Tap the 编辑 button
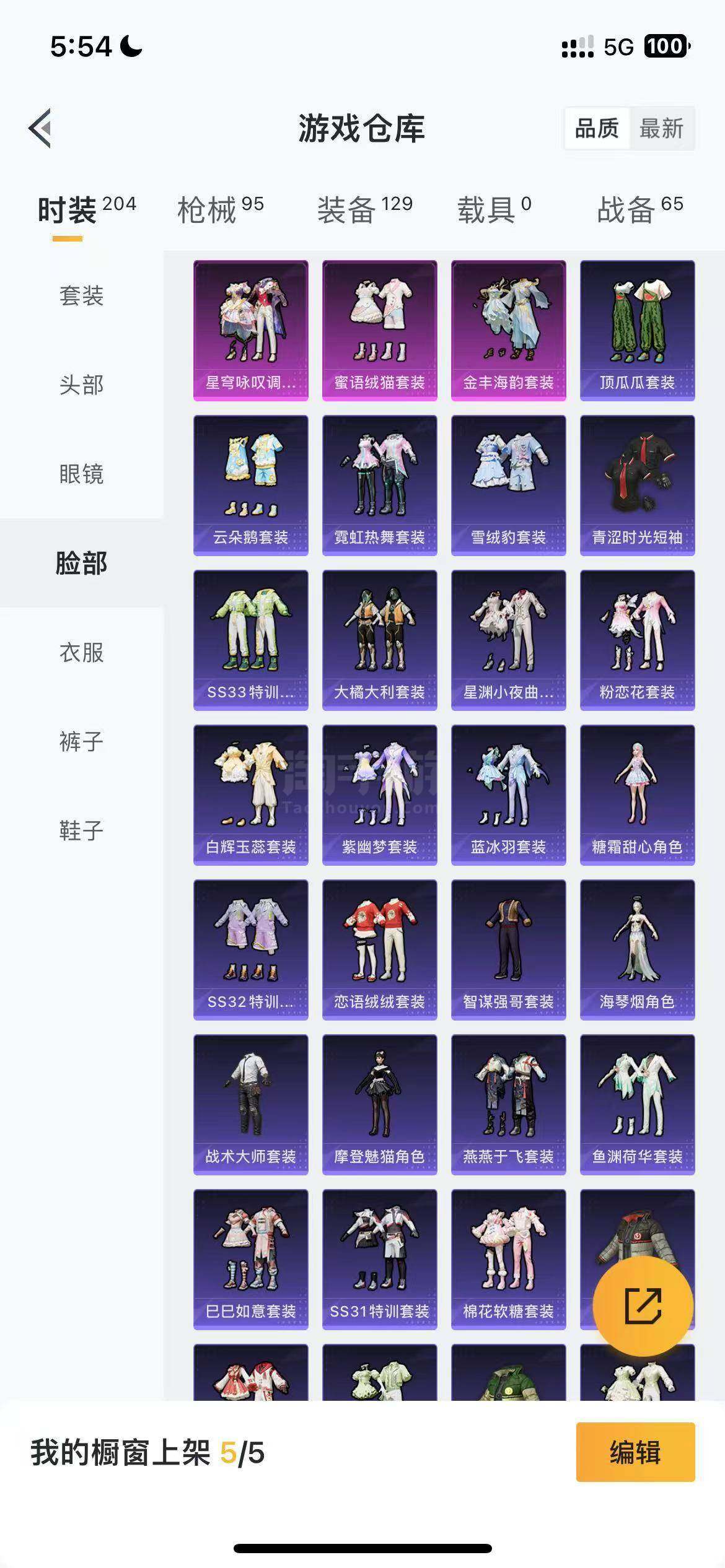Image resolution: width=725 pixels, height=1568 pixels. [x=635, y=1452]
